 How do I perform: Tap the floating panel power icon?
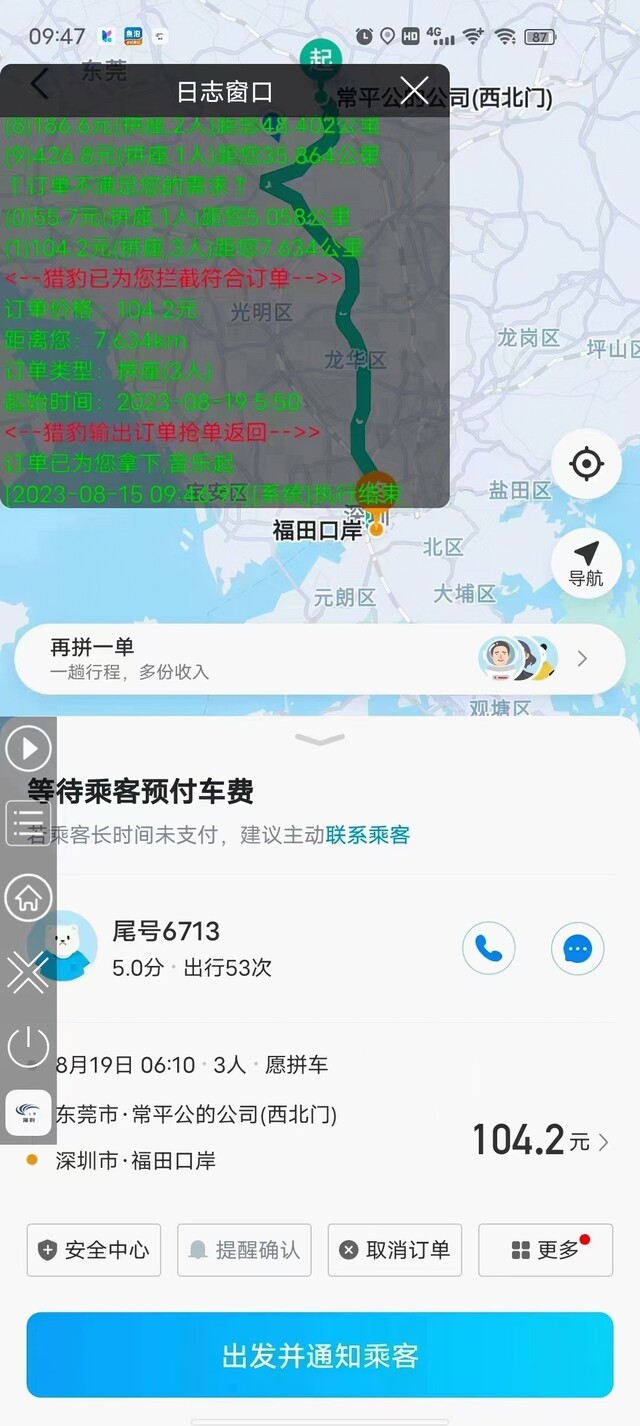click(x=28, y=1047)
